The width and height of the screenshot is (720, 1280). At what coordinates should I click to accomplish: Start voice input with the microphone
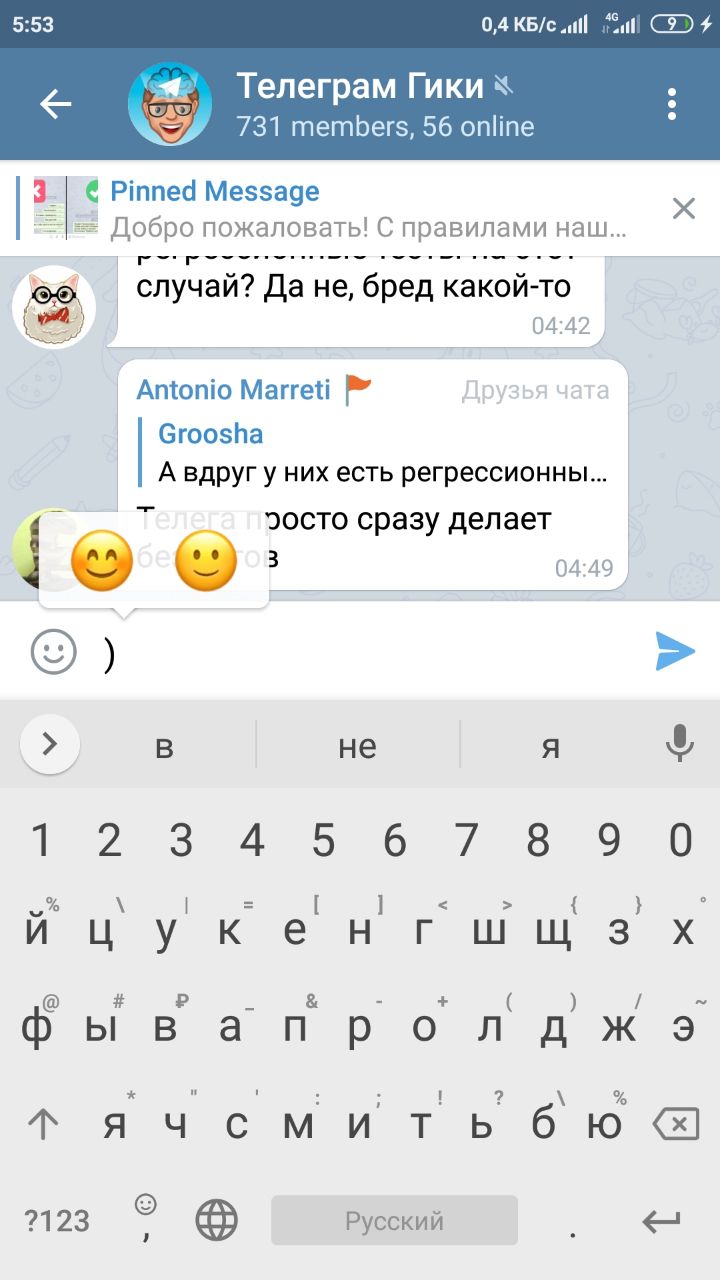680,744
